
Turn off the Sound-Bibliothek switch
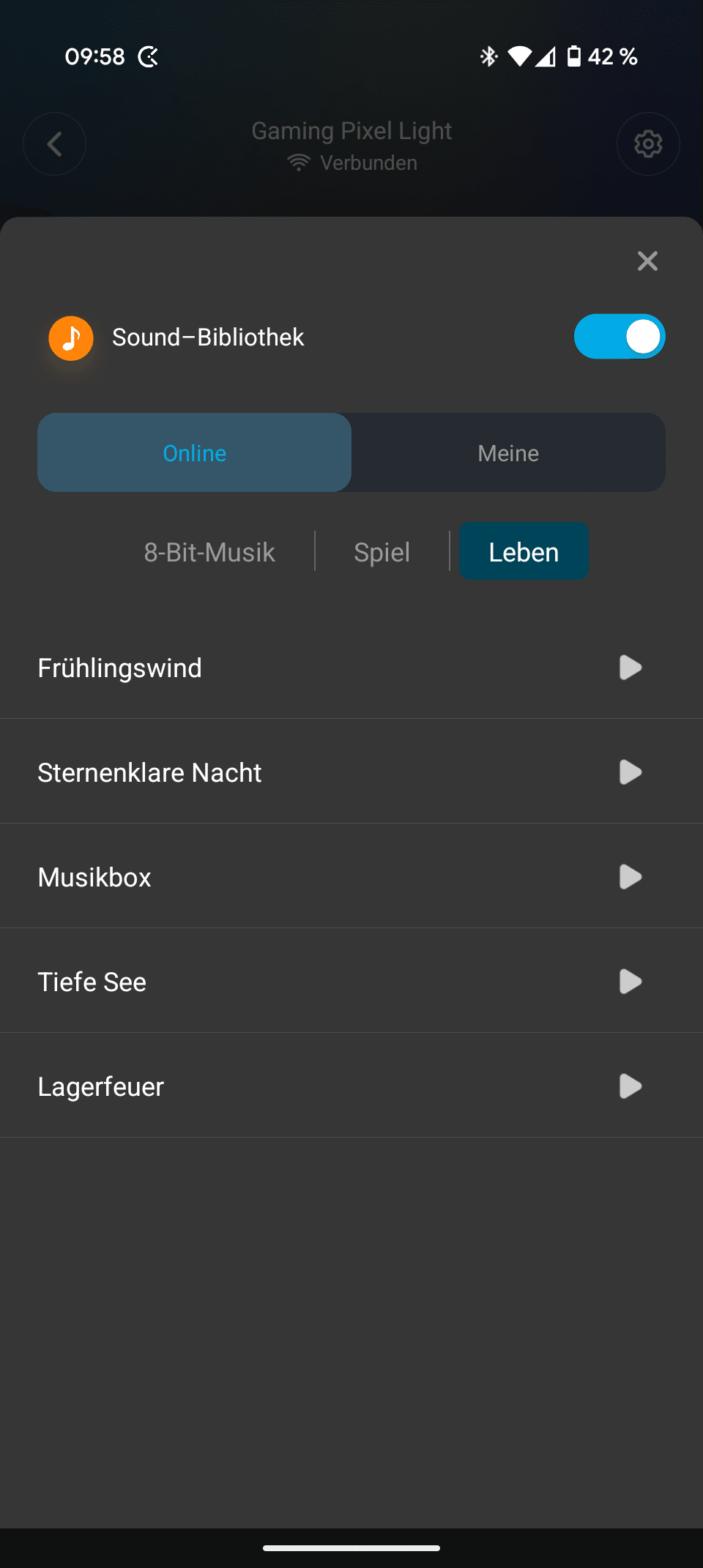coord(620,337)
